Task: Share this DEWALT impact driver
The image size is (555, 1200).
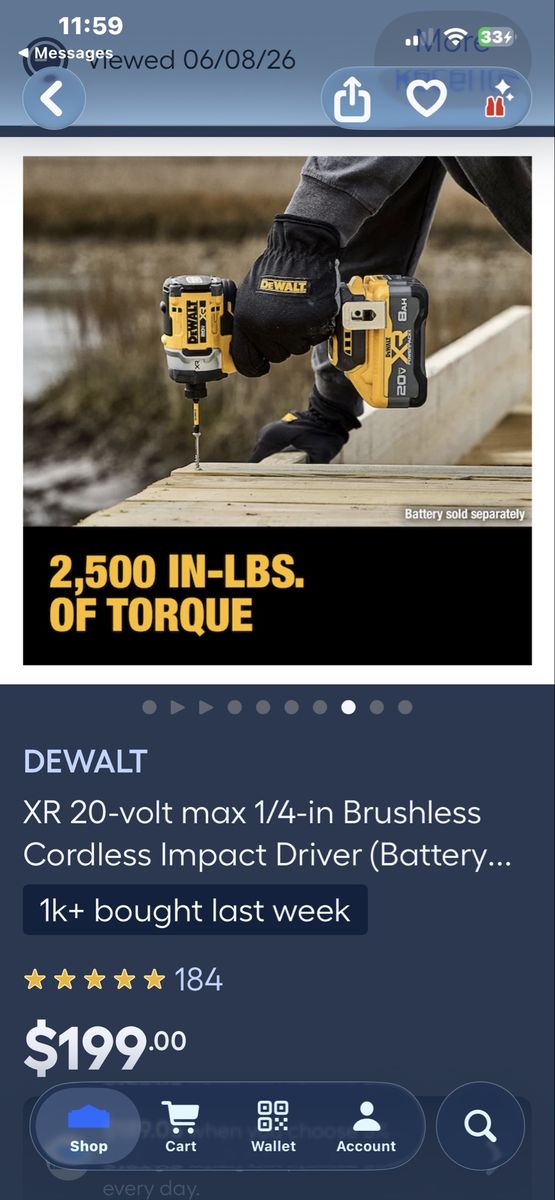Action: pos(352,99)
